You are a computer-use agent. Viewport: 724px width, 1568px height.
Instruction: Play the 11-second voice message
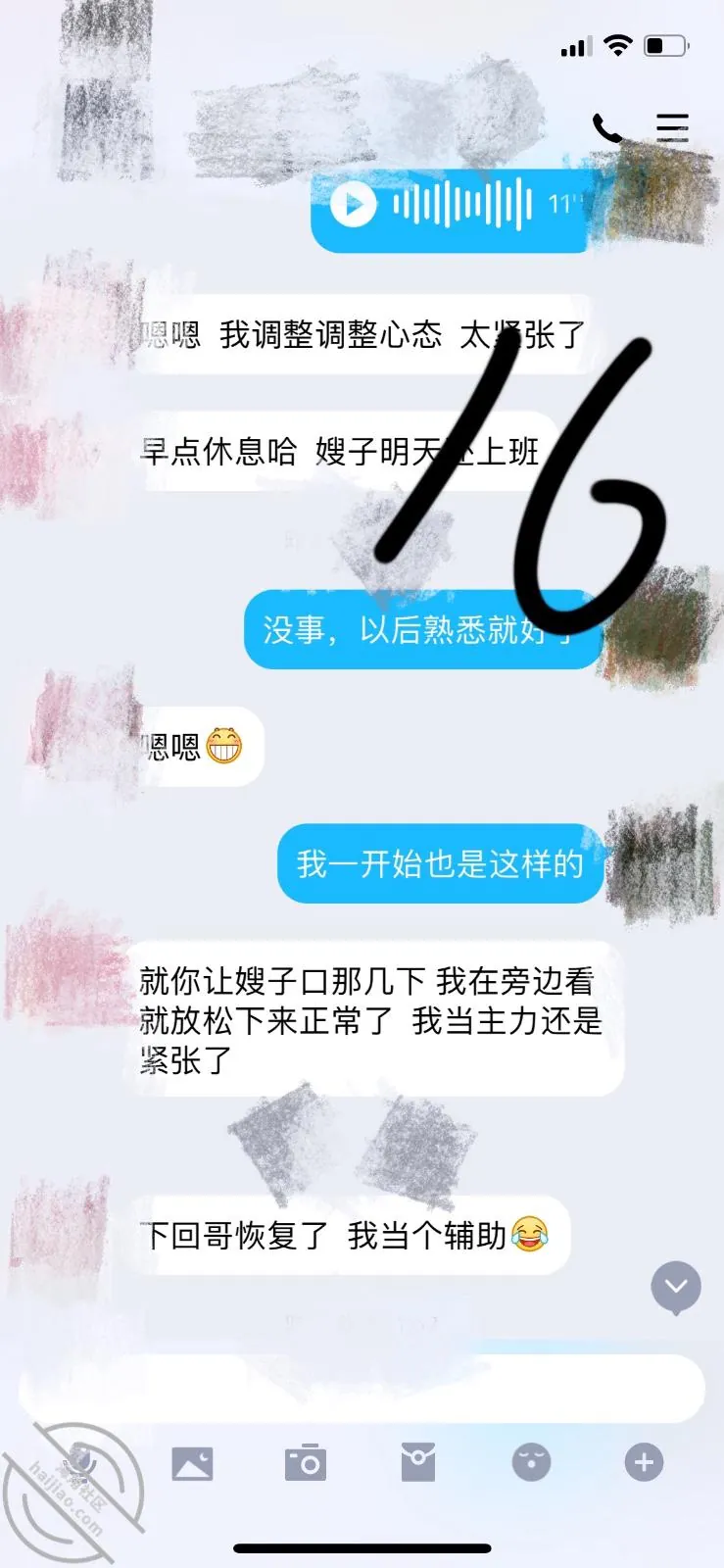tap(354, 205)
